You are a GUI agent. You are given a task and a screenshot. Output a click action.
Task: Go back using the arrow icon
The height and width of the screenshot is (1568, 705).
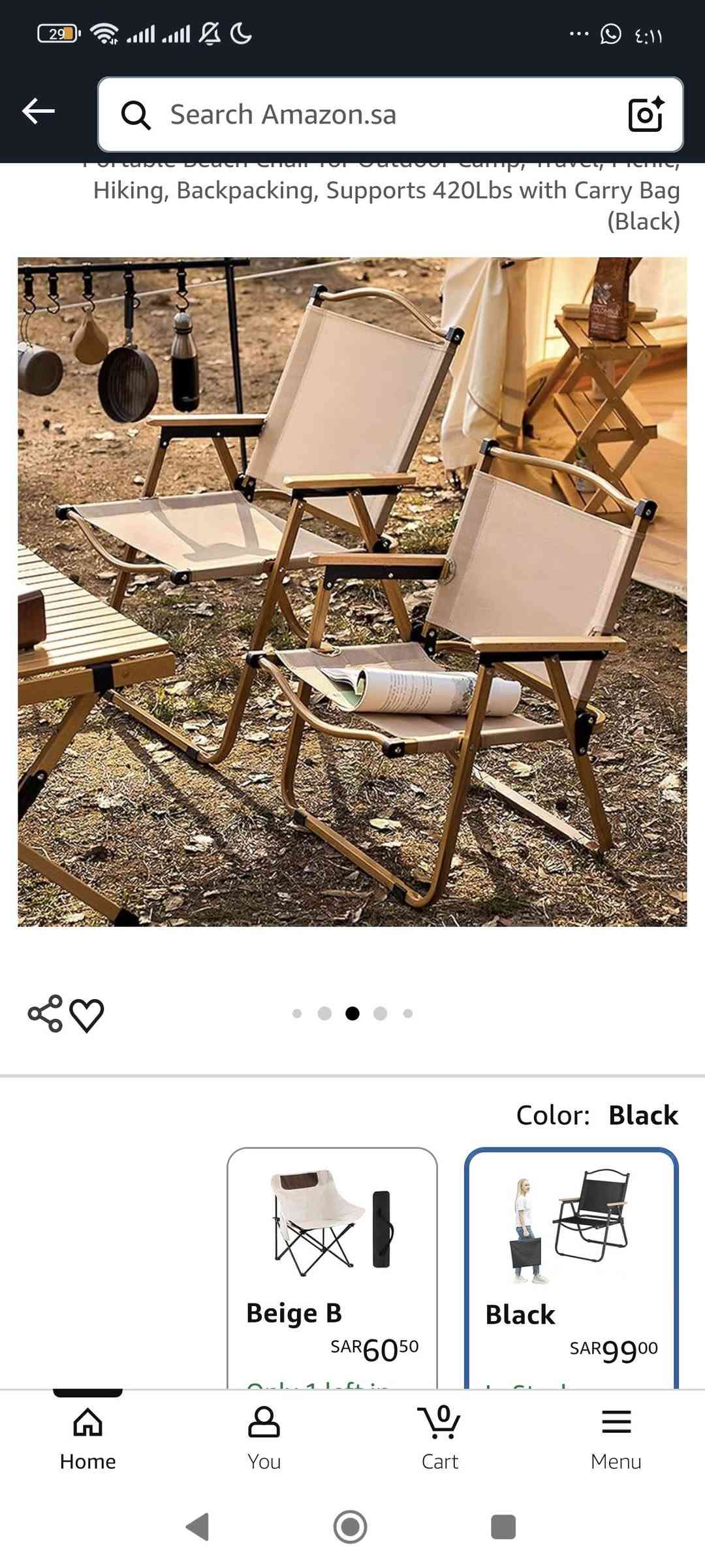(39, 112)
